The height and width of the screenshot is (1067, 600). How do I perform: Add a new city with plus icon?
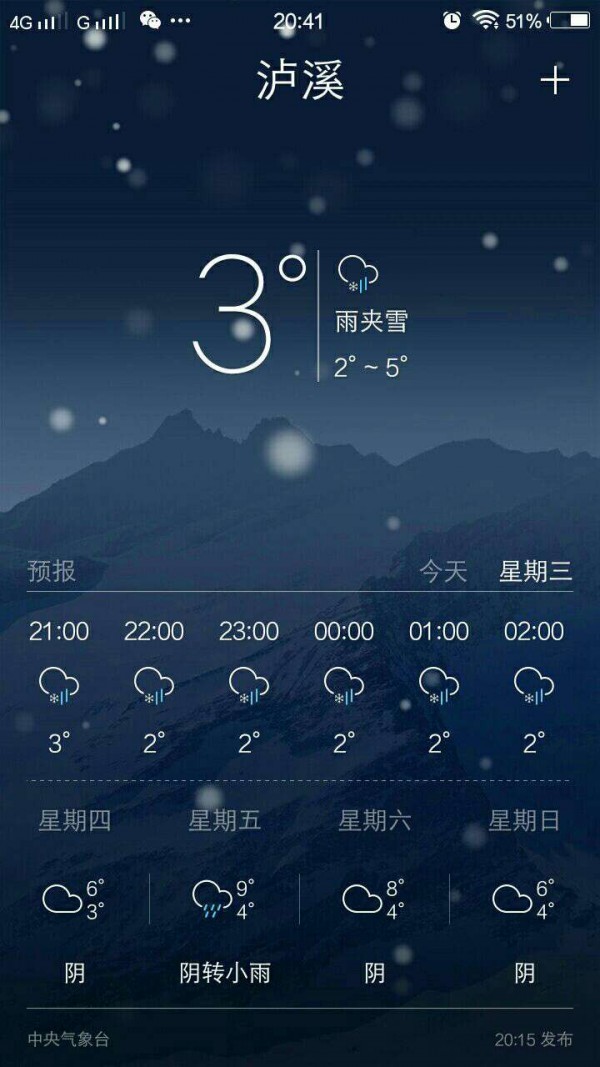[x=554, y=81]
